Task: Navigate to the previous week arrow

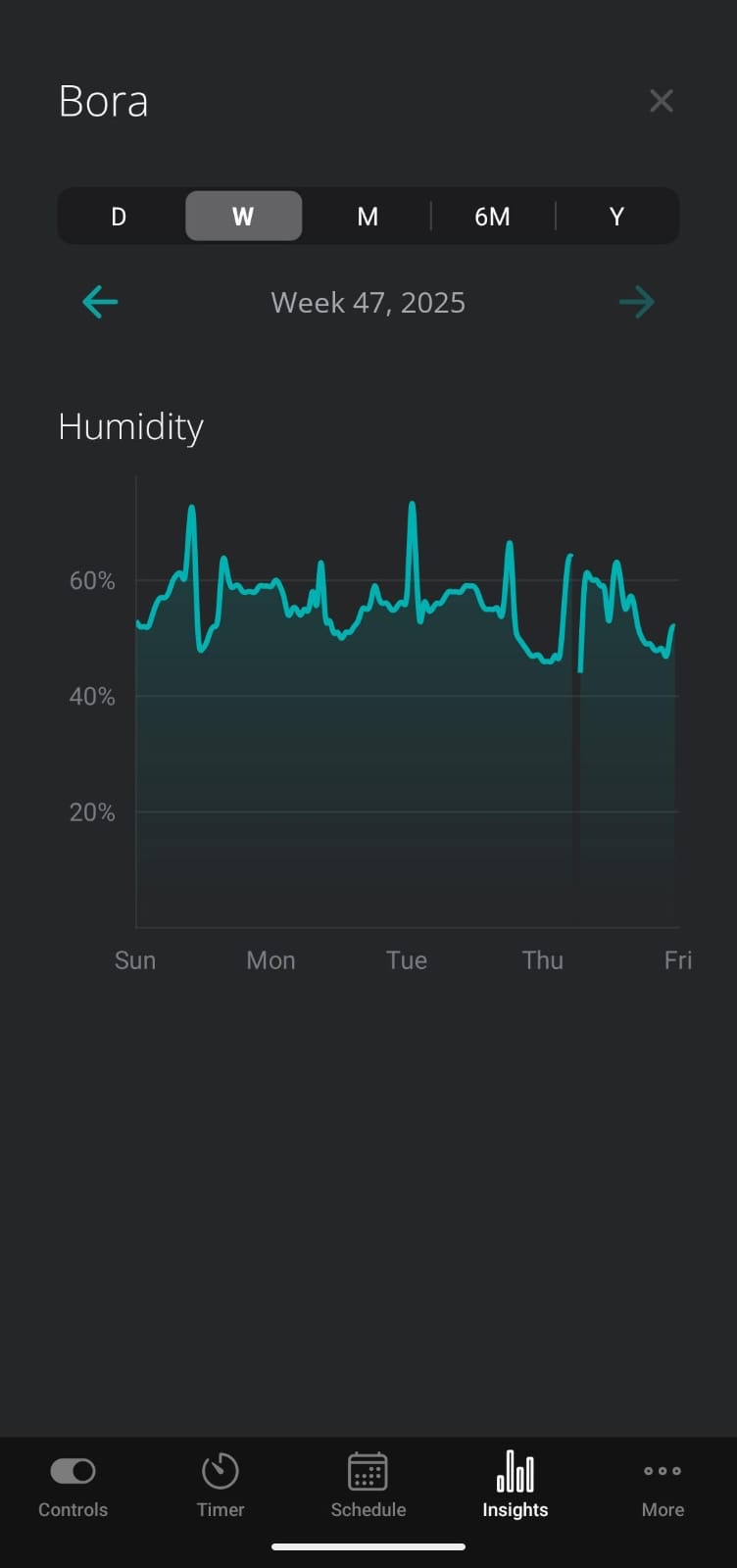Action: tap(99, 302)
